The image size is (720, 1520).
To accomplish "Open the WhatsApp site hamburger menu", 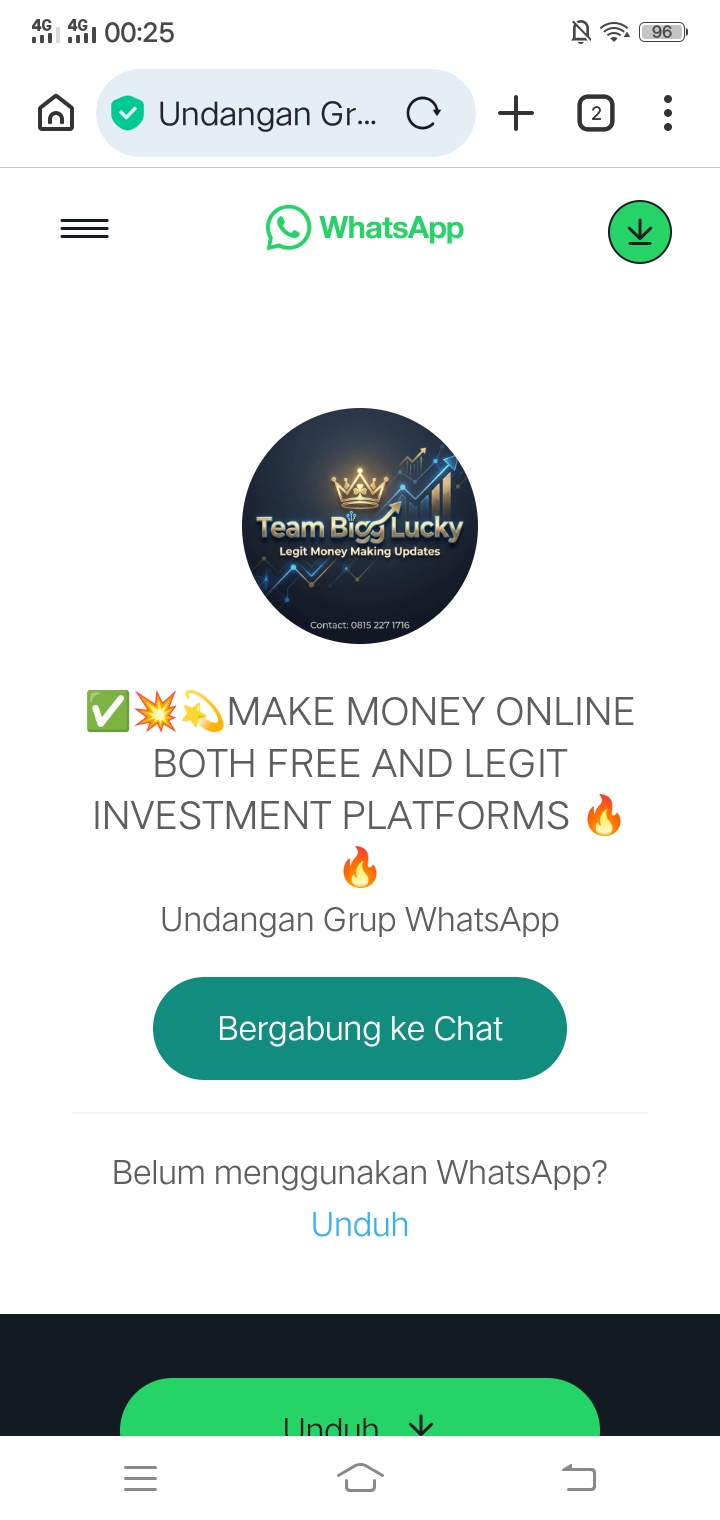I will point(85,229).
